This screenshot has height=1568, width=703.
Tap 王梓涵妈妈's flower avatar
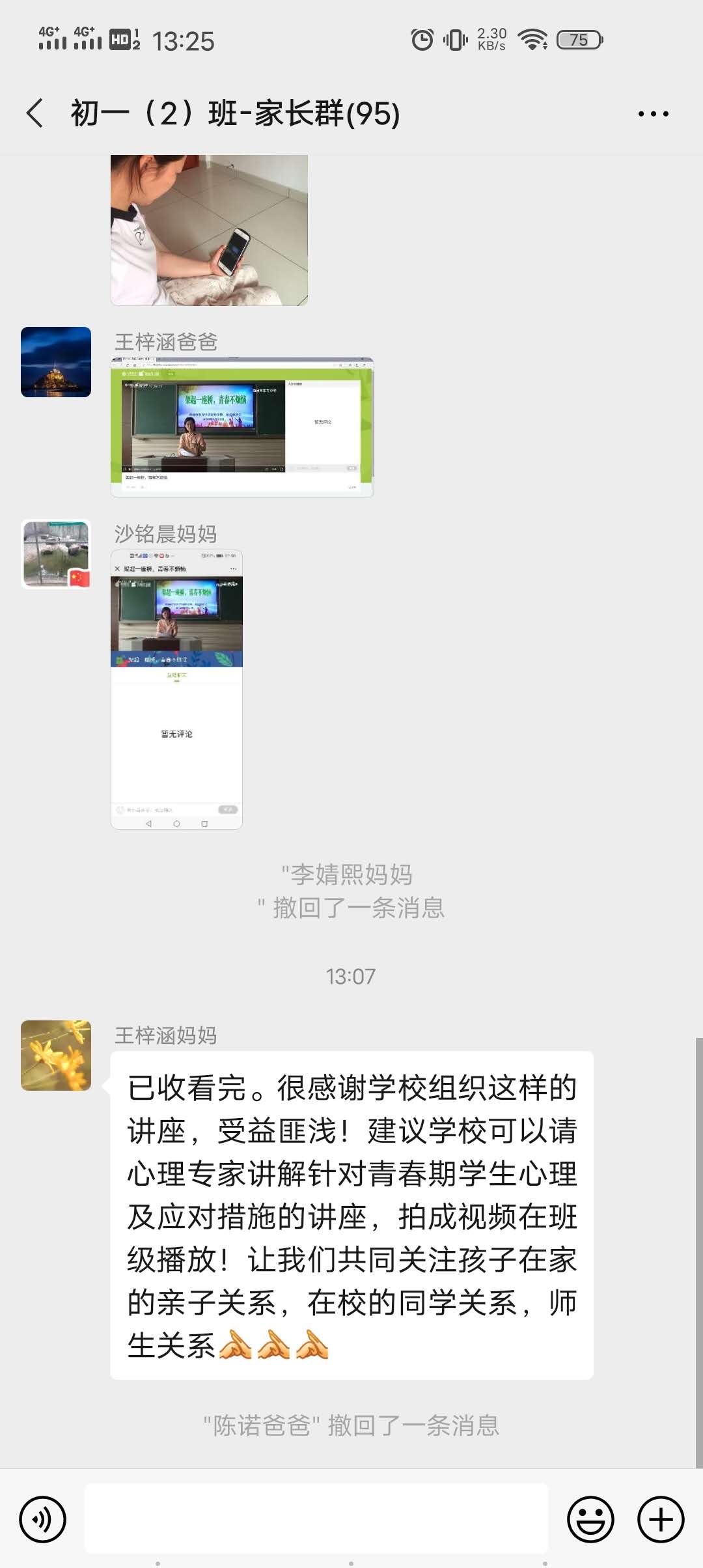tap(56, 1055)
